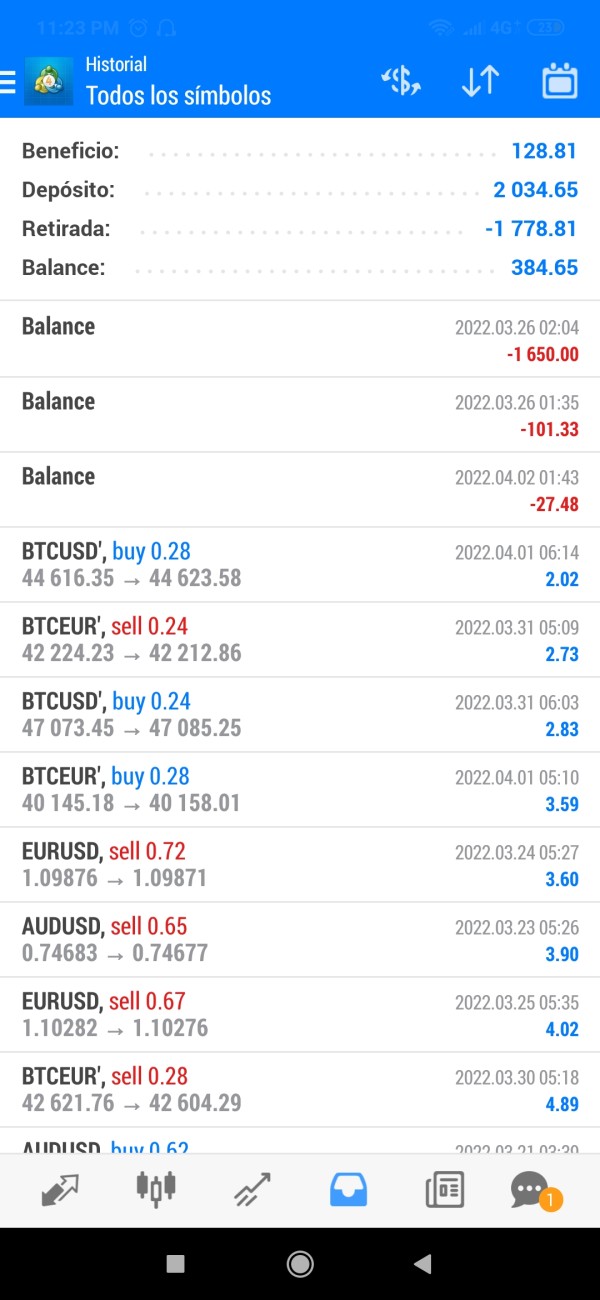Open the hamburger drawer menu
The width and height of the screenshot is (600, 1300).
click(9, 81)
